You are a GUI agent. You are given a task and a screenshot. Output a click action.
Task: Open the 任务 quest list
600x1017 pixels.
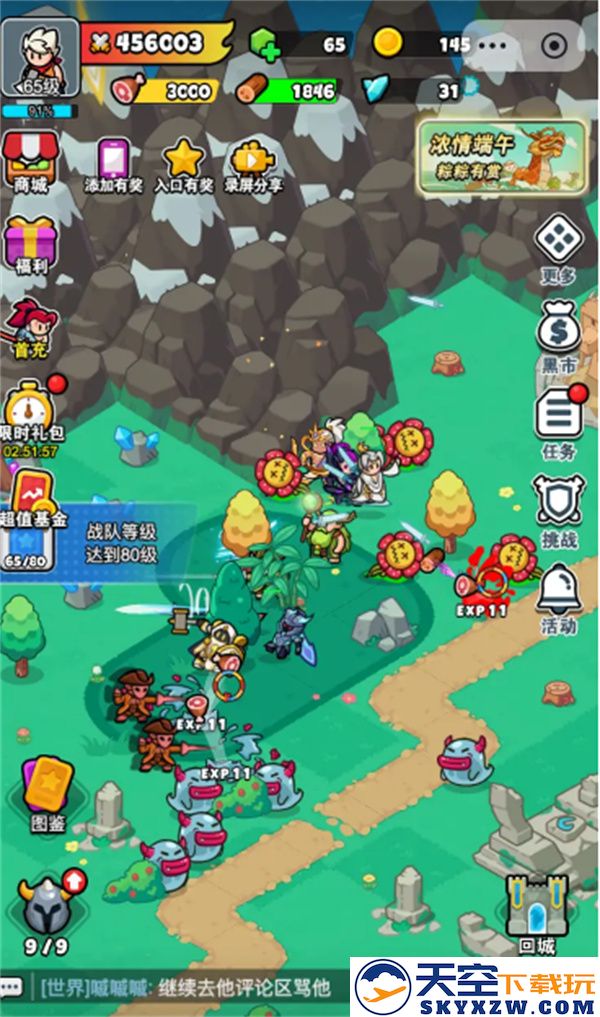click(558, 421)
